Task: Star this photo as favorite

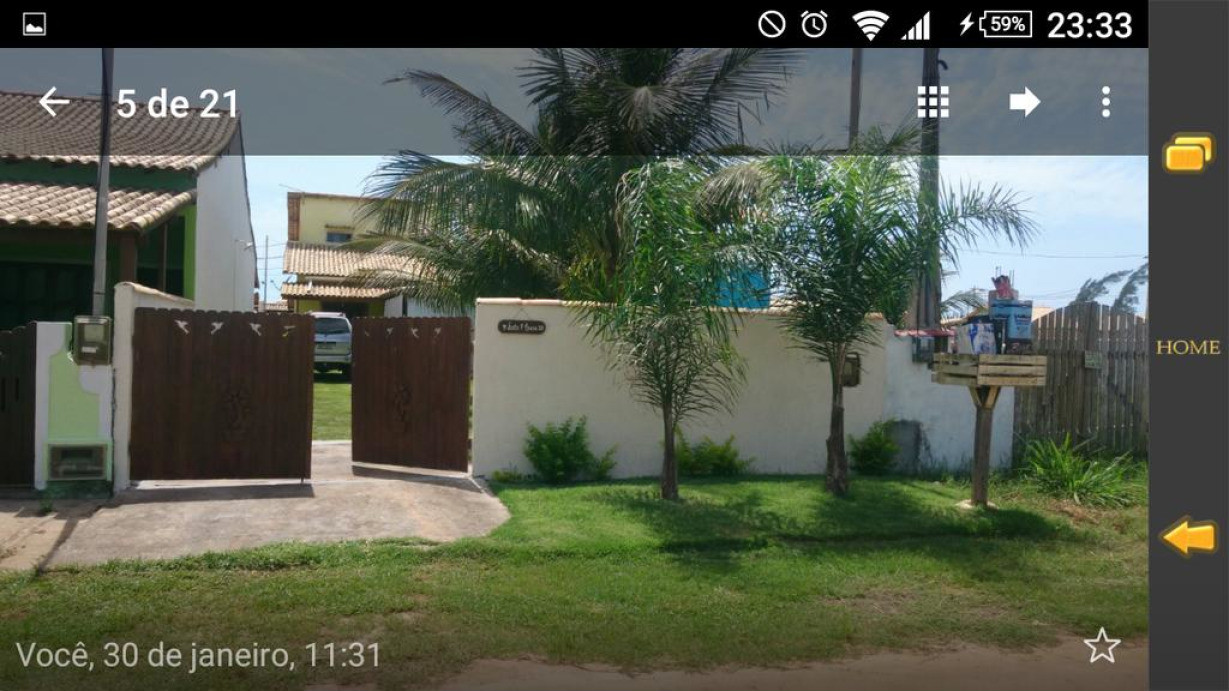Action: (1102, 646)
